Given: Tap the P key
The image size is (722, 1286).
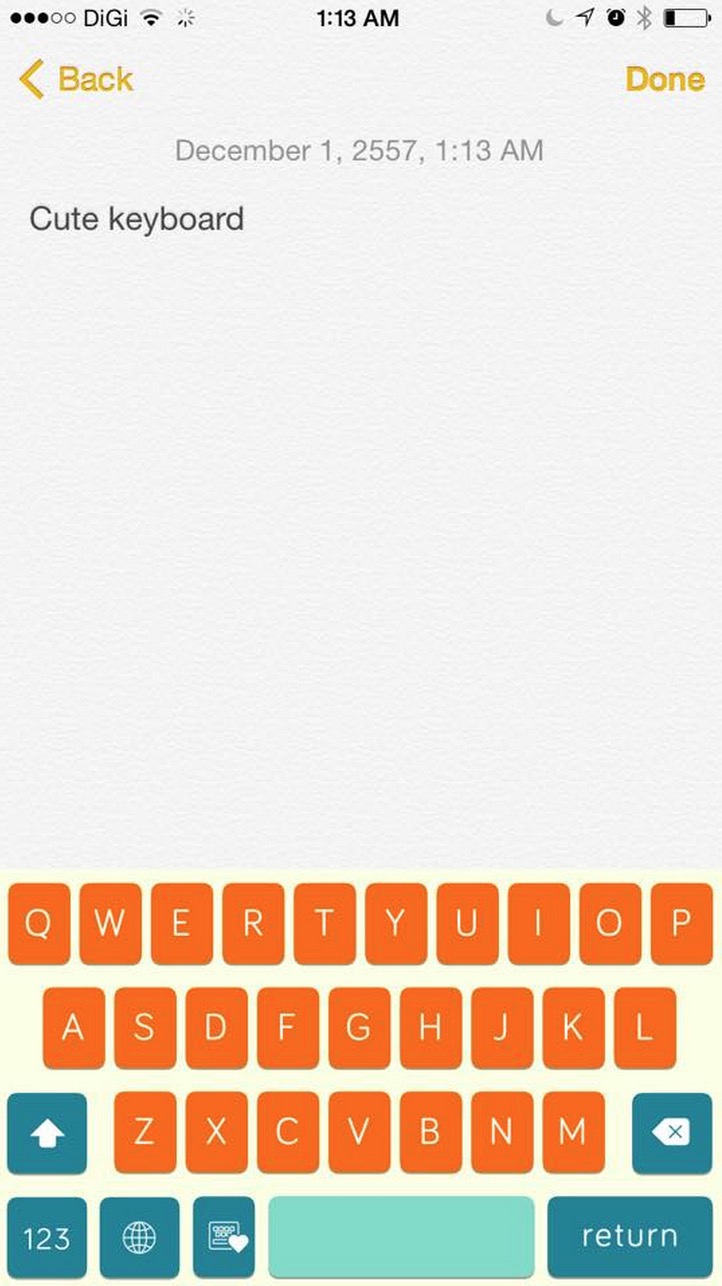Looking at the screenshot, I should click(680, 923).
